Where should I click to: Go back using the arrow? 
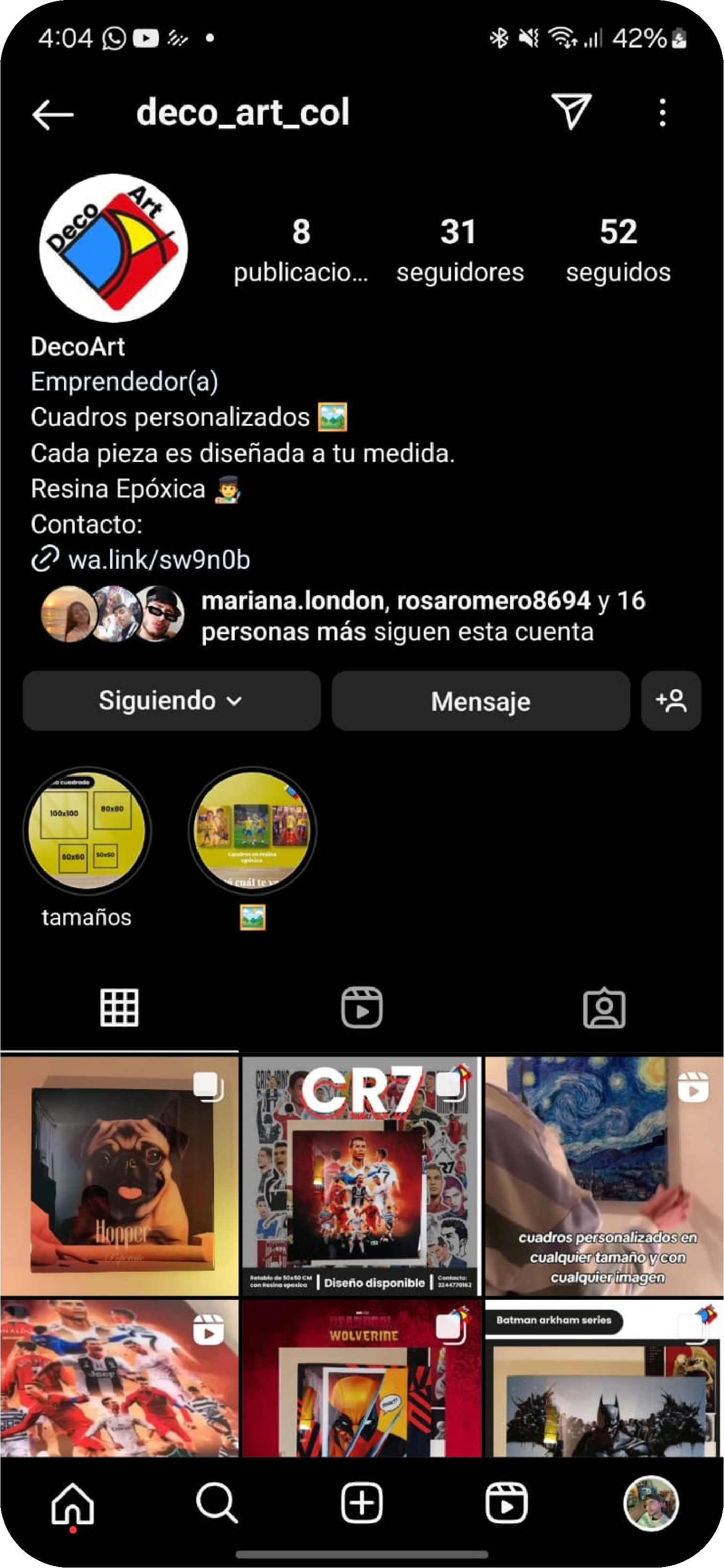tap(53, 114)
